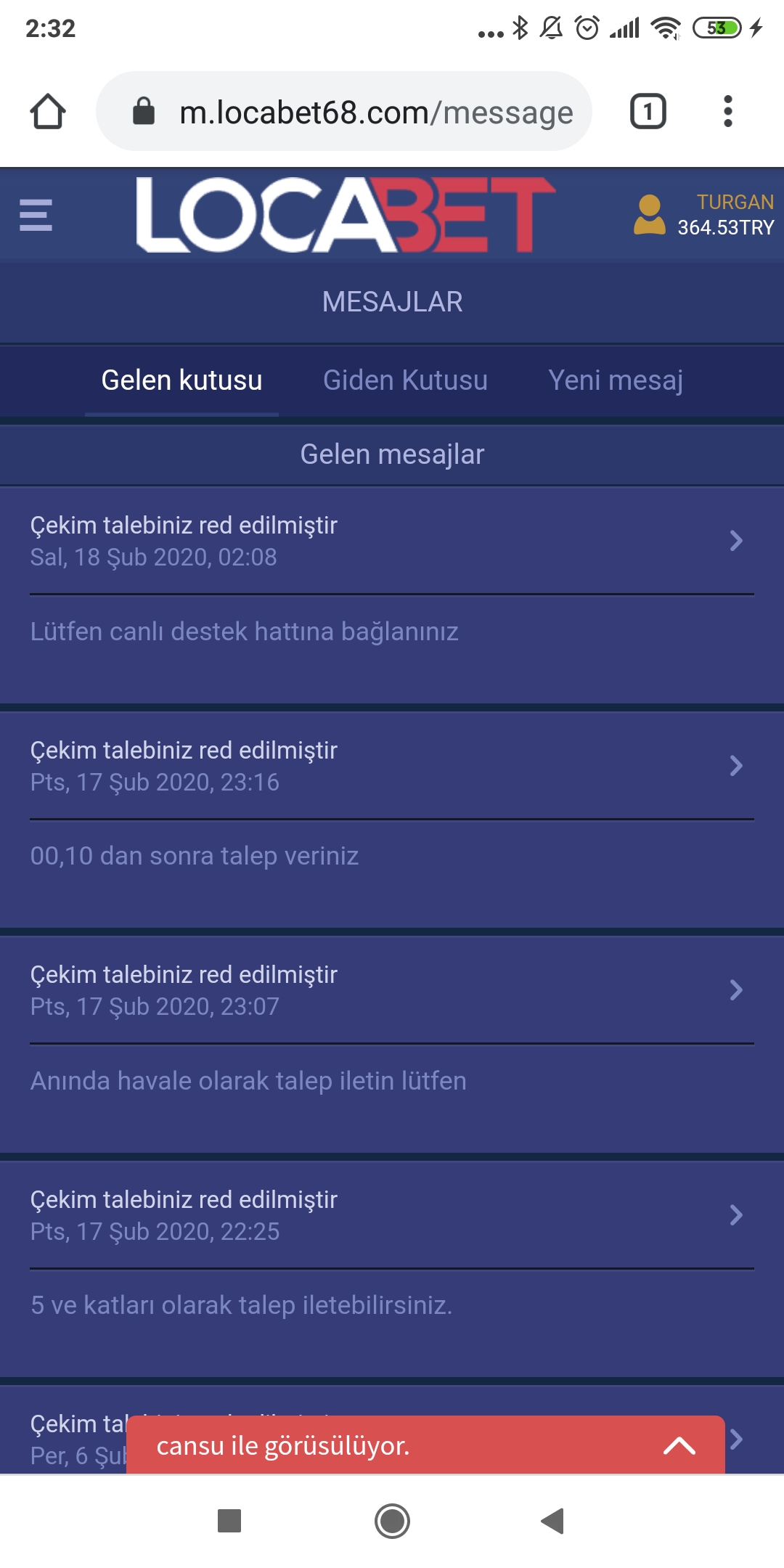
Task: Tap the system back button
Action: (552, 1521)
